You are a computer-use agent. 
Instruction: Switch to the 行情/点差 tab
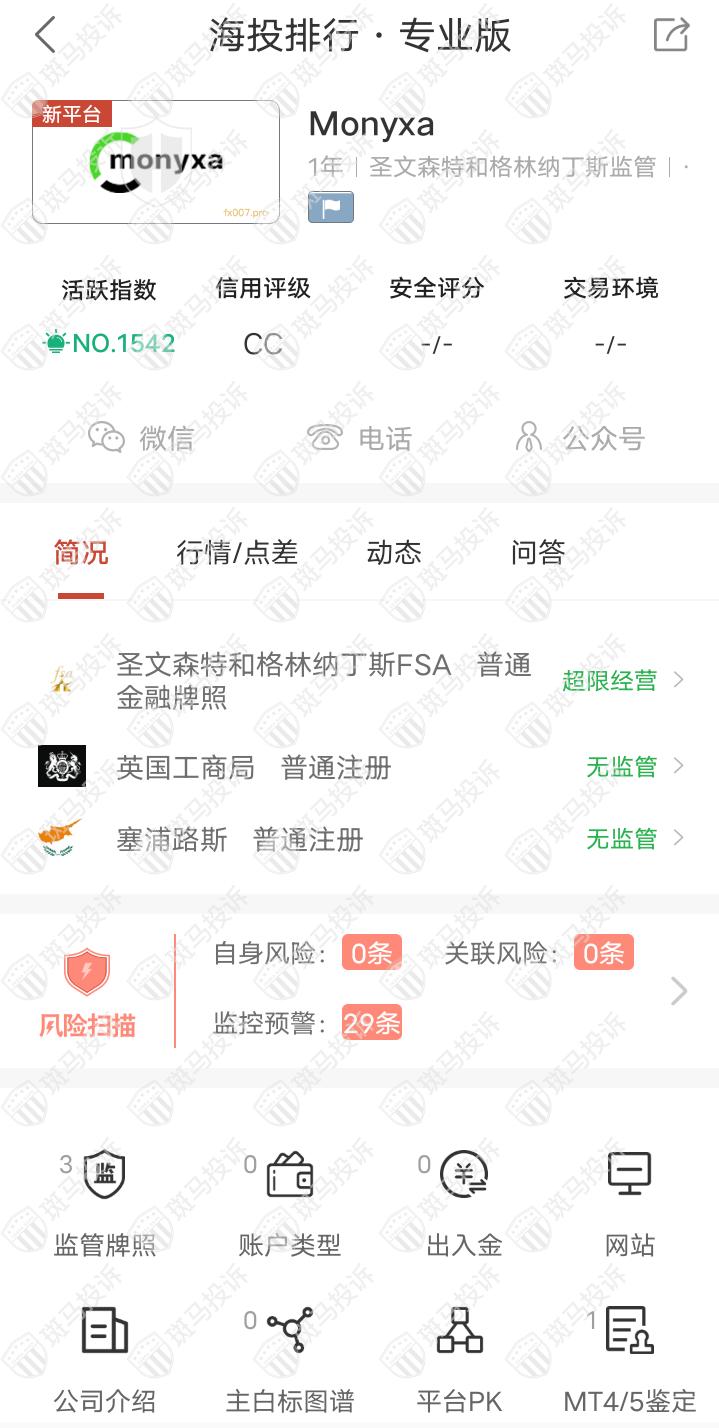237,553
